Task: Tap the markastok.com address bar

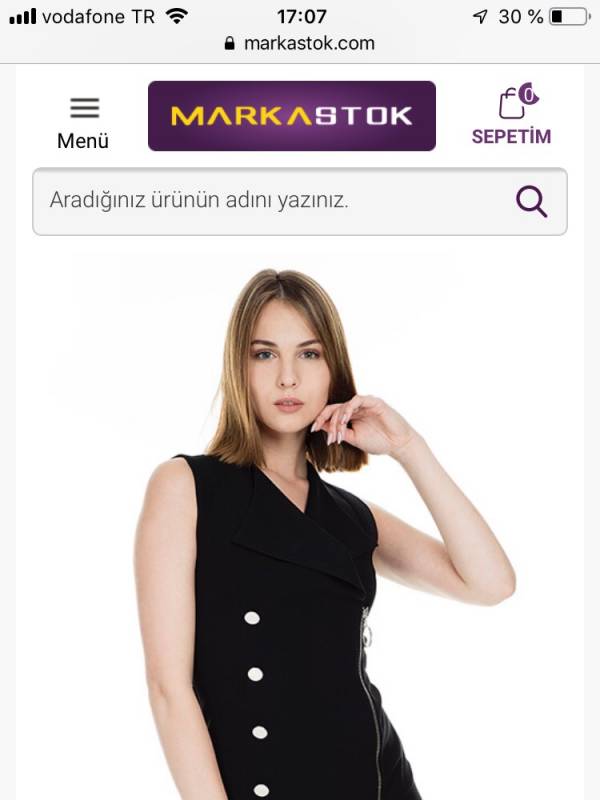Action: click(300, 43)
